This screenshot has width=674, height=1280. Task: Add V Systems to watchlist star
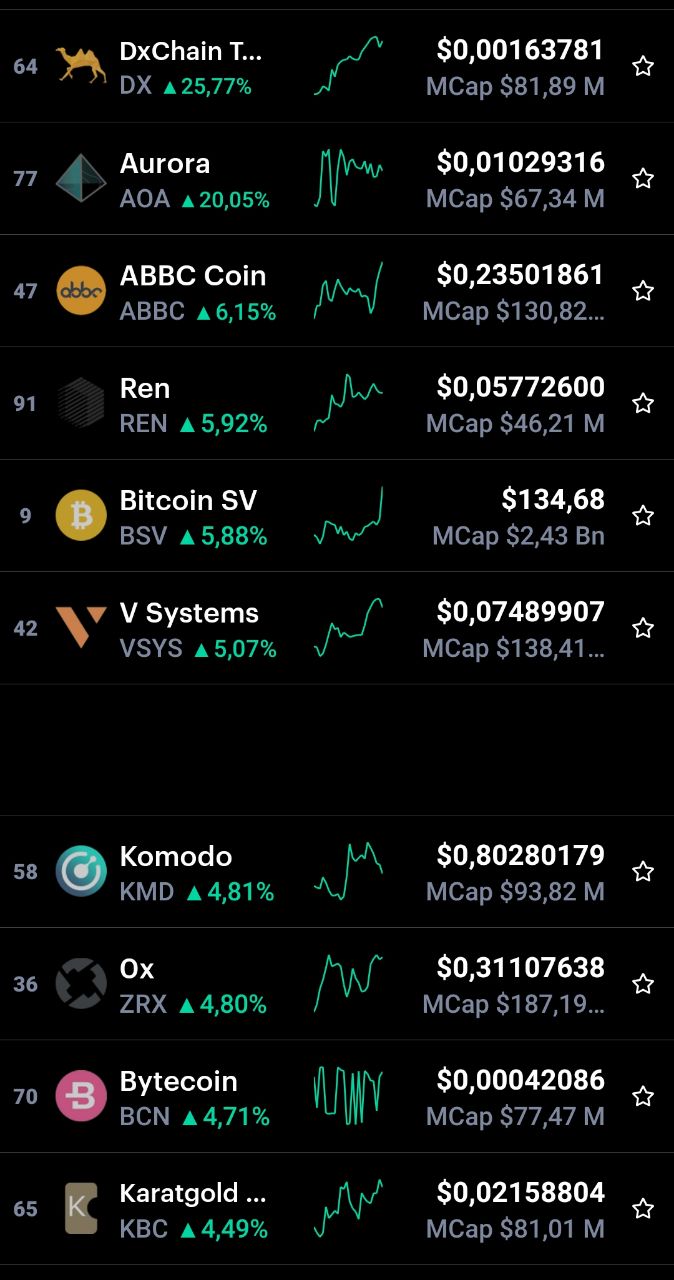(643, 628)
